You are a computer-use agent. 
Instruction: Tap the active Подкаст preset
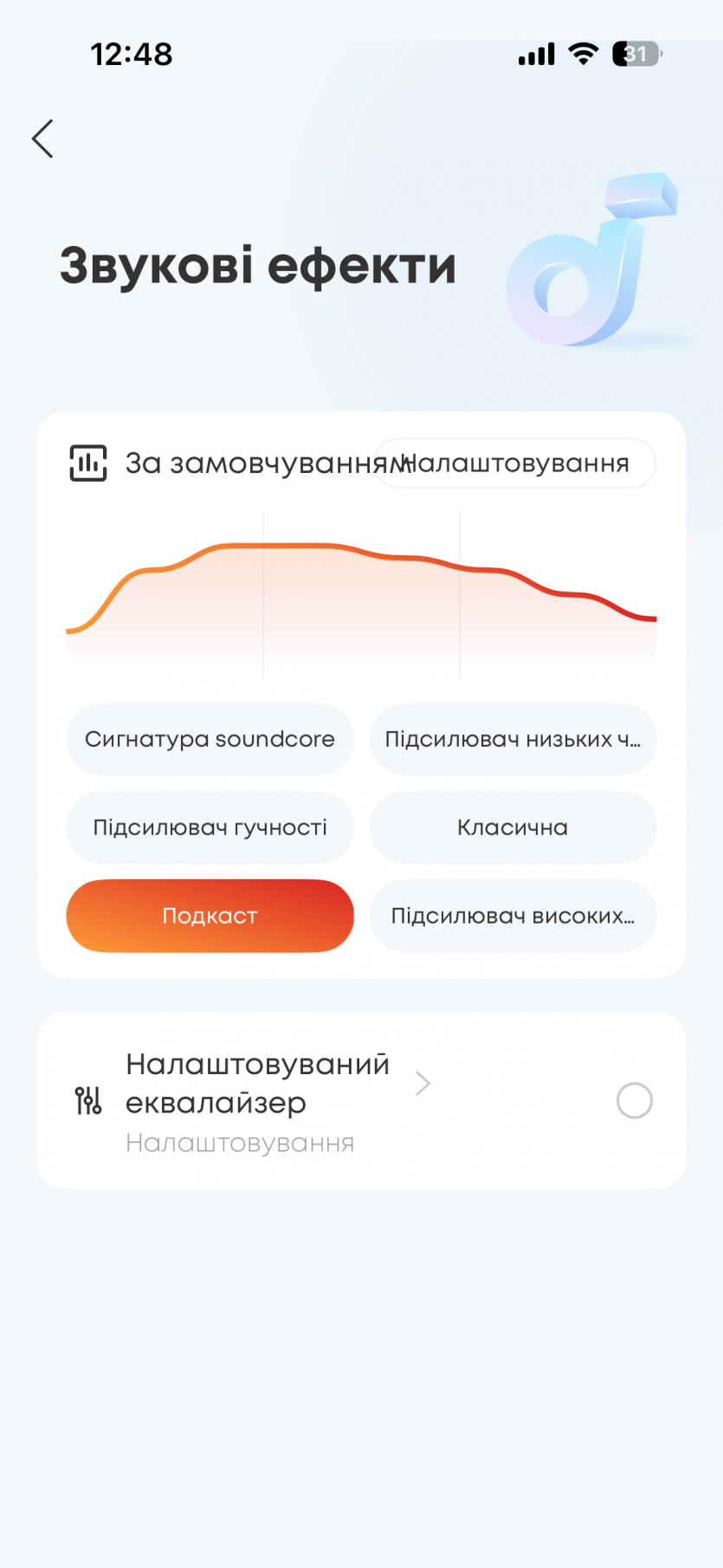[210, 916]
